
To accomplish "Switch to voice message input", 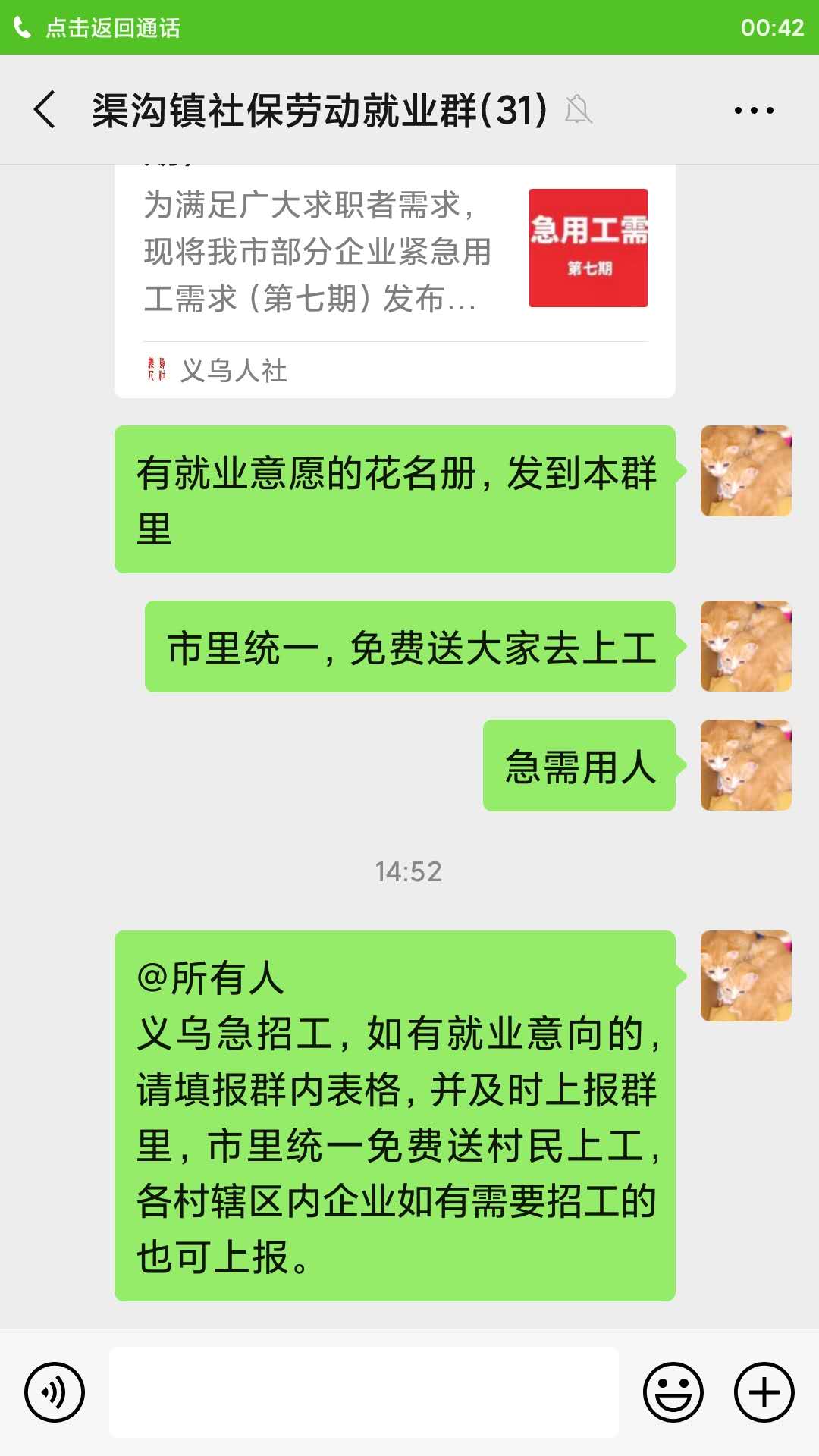I will (x=55, y=1392).
